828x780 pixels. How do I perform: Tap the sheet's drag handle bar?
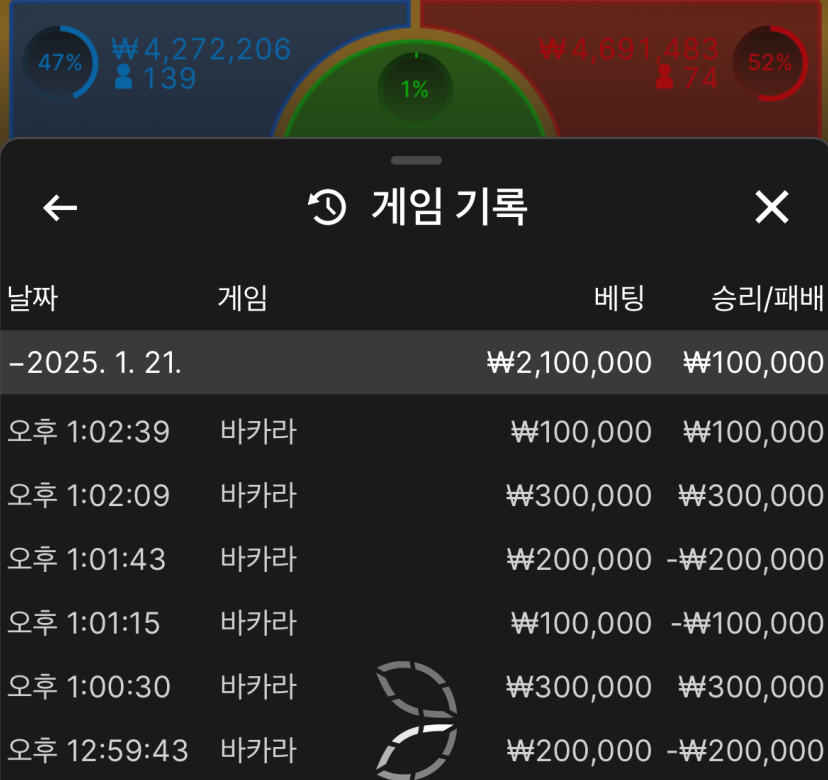point(416,160)
